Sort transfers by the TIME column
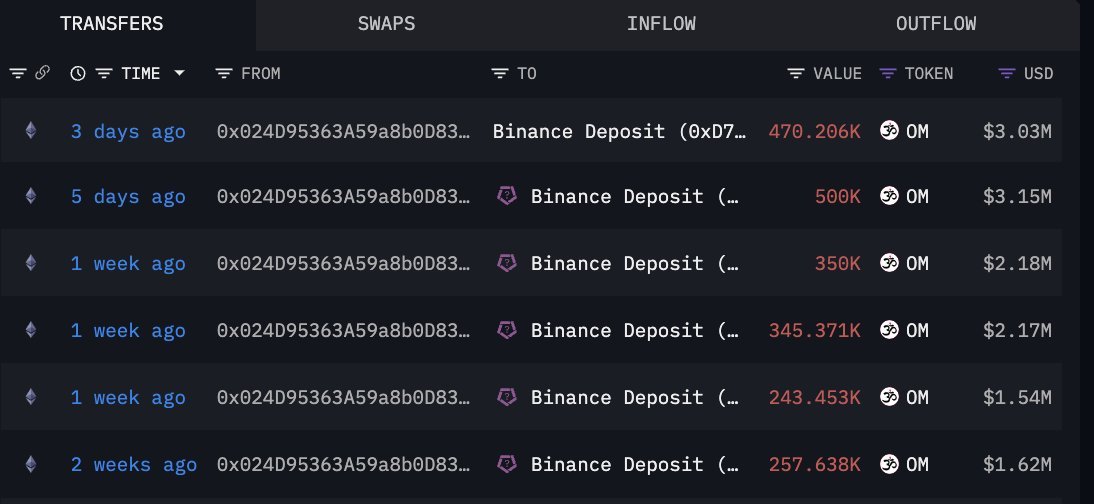 coord(142,73)
